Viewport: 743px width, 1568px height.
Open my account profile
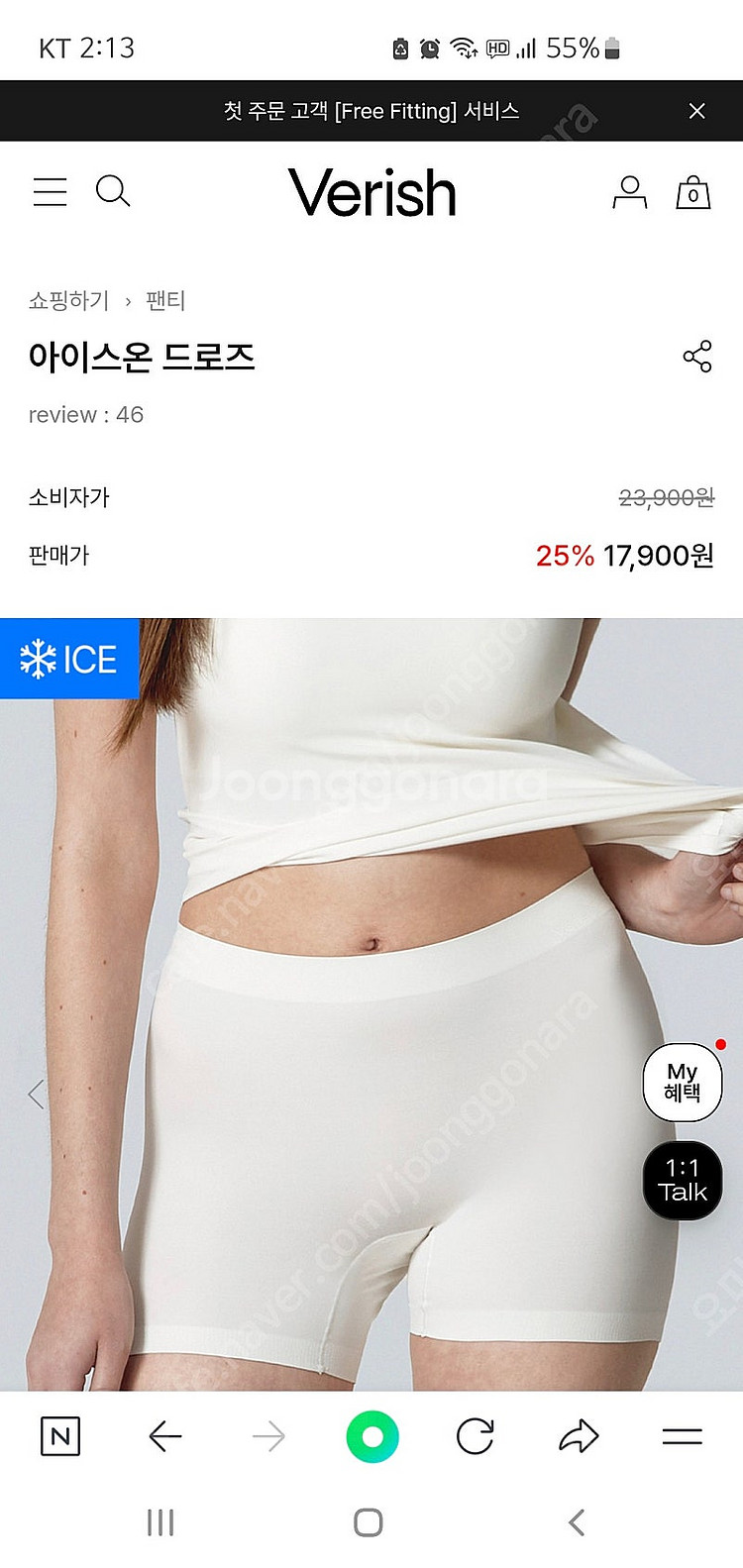pyautogui.click(x=629, y=192)
